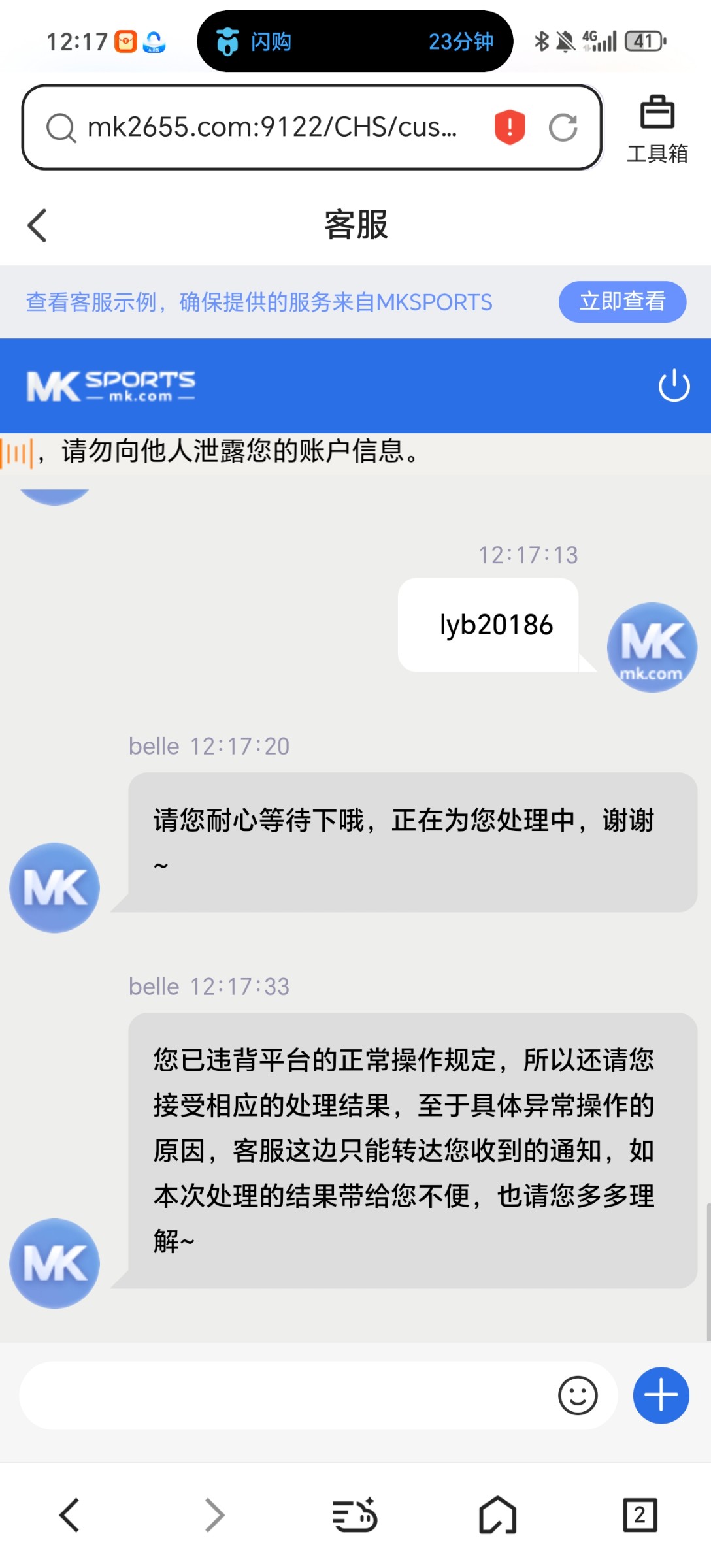This screenshot has width=711, height=1568.
Task: End the chat with the power icon
Action: [674, 385]
